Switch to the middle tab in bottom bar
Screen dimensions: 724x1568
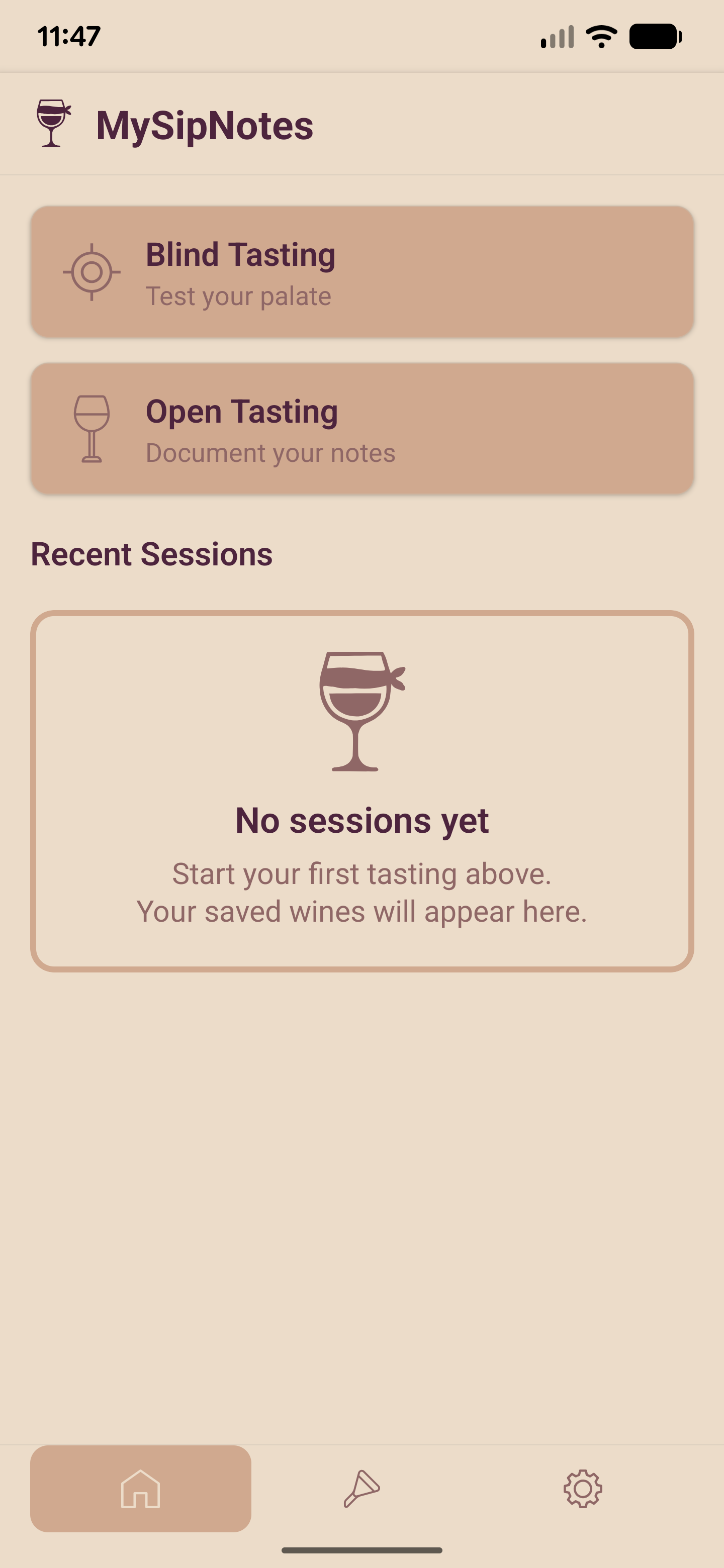click(x=361, y=1489)
